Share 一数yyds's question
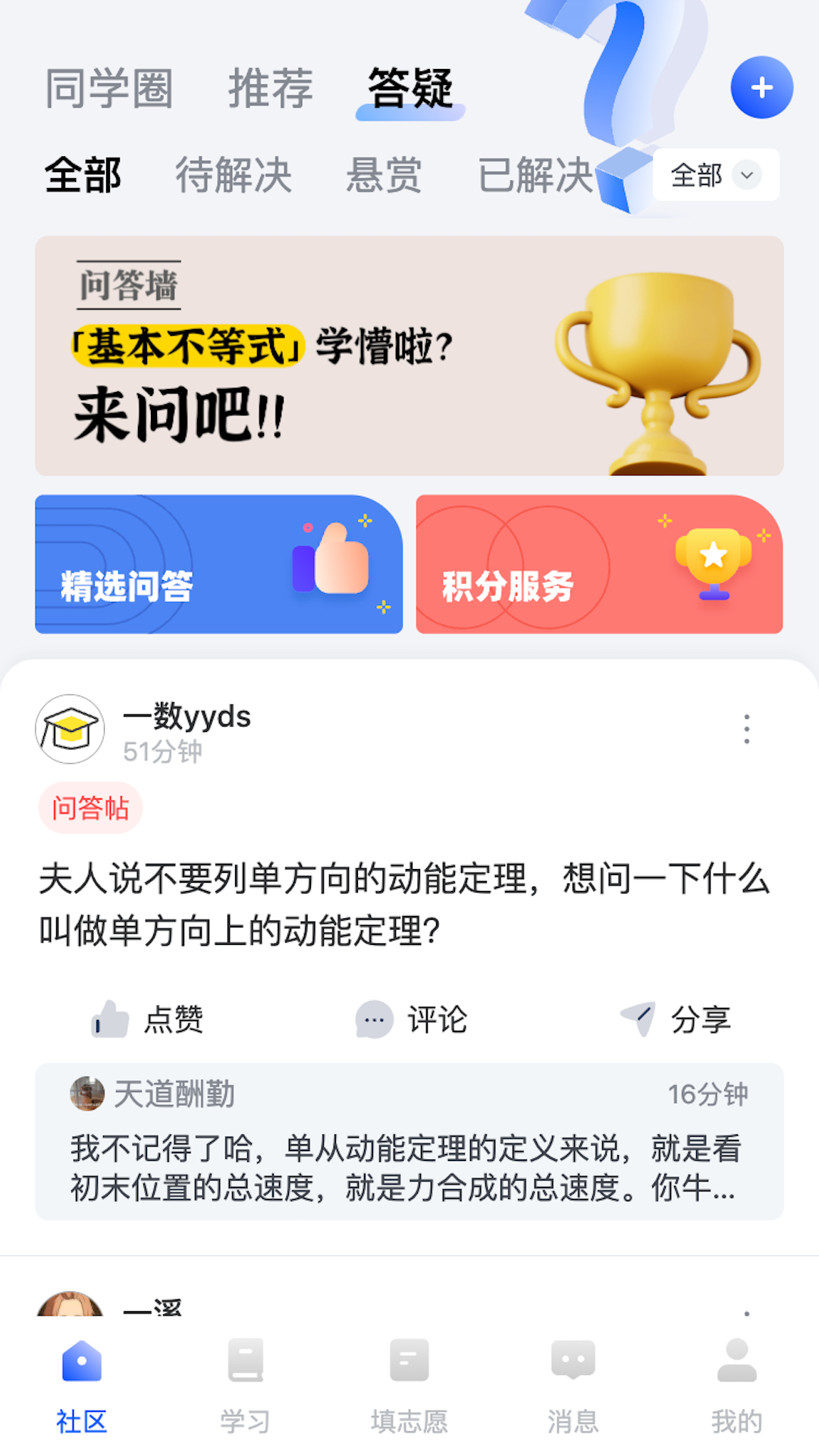 (675, 1018)
